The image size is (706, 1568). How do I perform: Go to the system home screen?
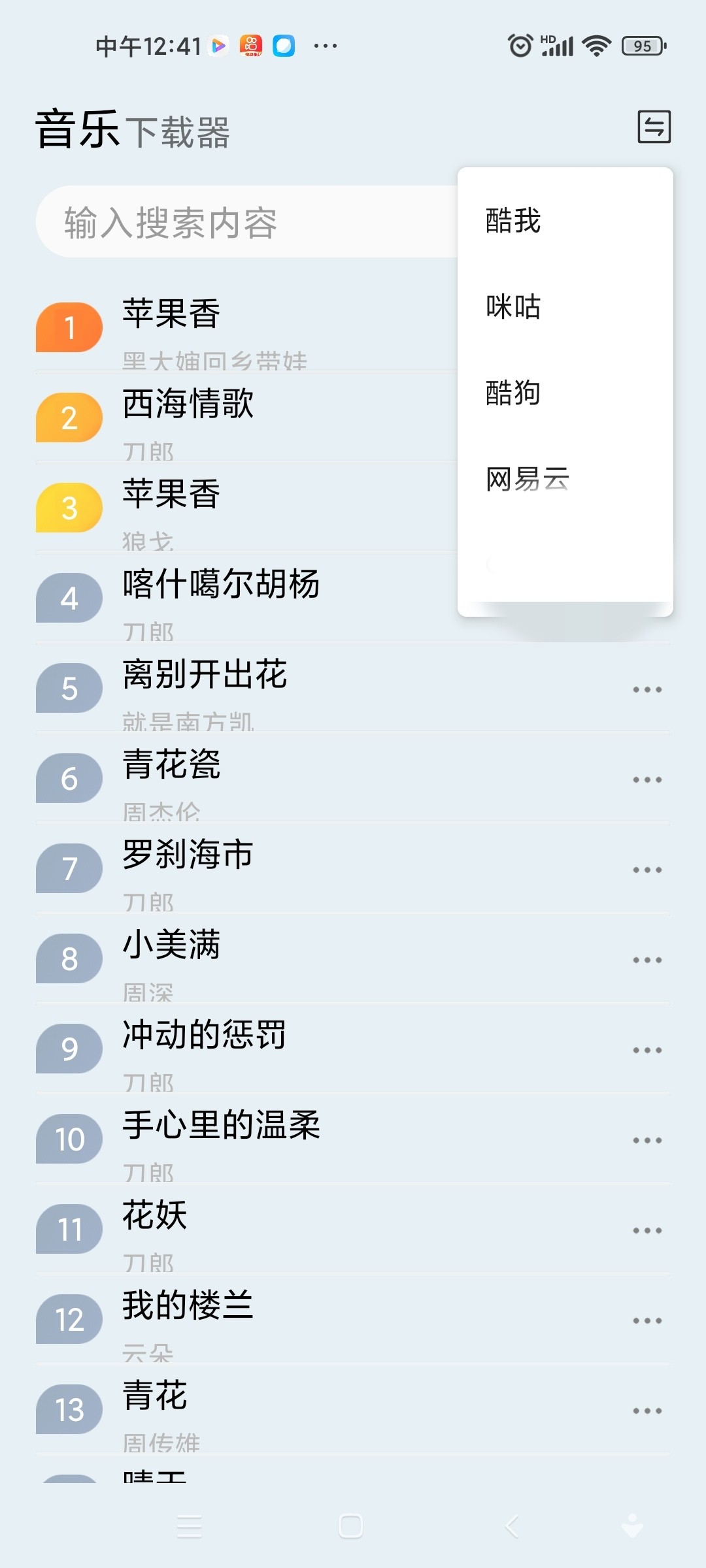pos(351,1527)
